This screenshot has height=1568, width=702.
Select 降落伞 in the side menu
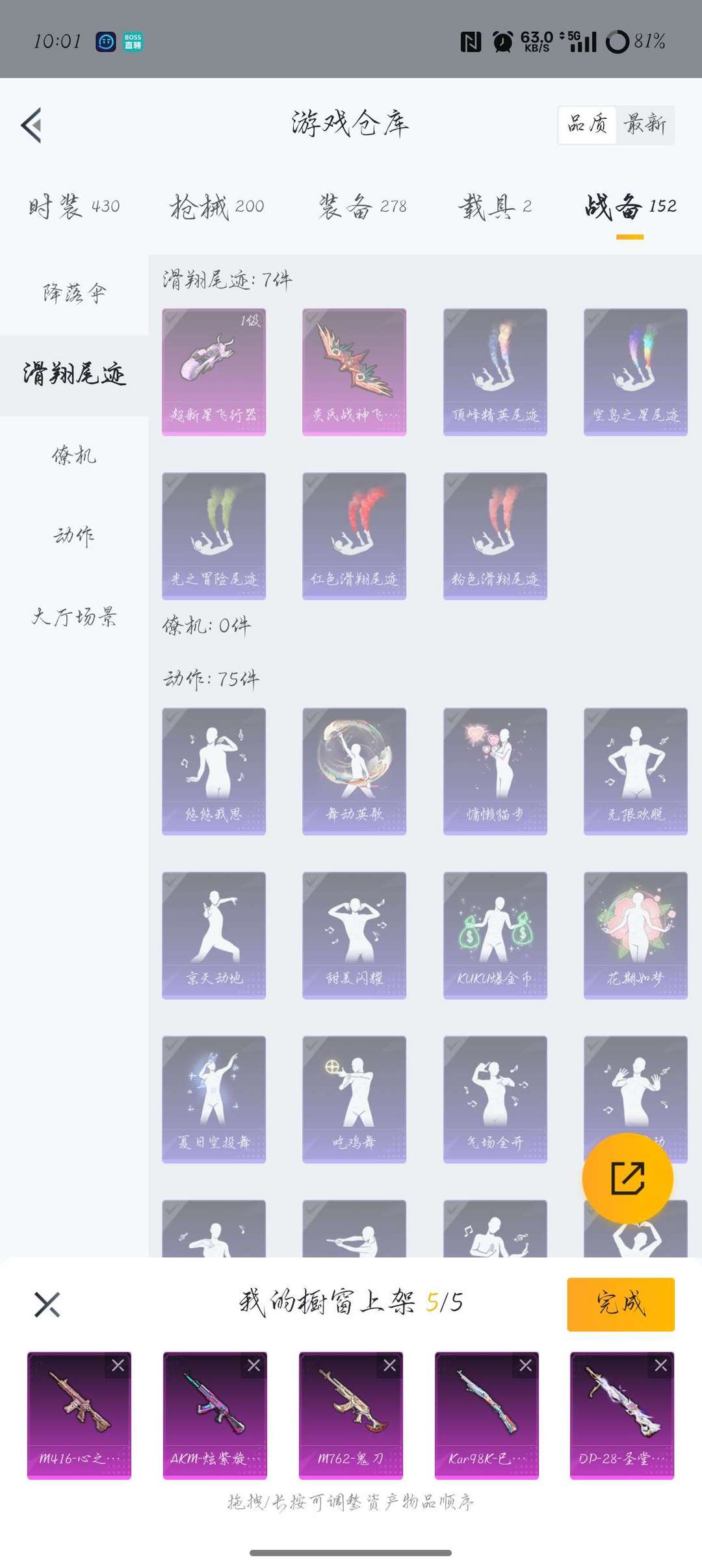click(74, 294)
